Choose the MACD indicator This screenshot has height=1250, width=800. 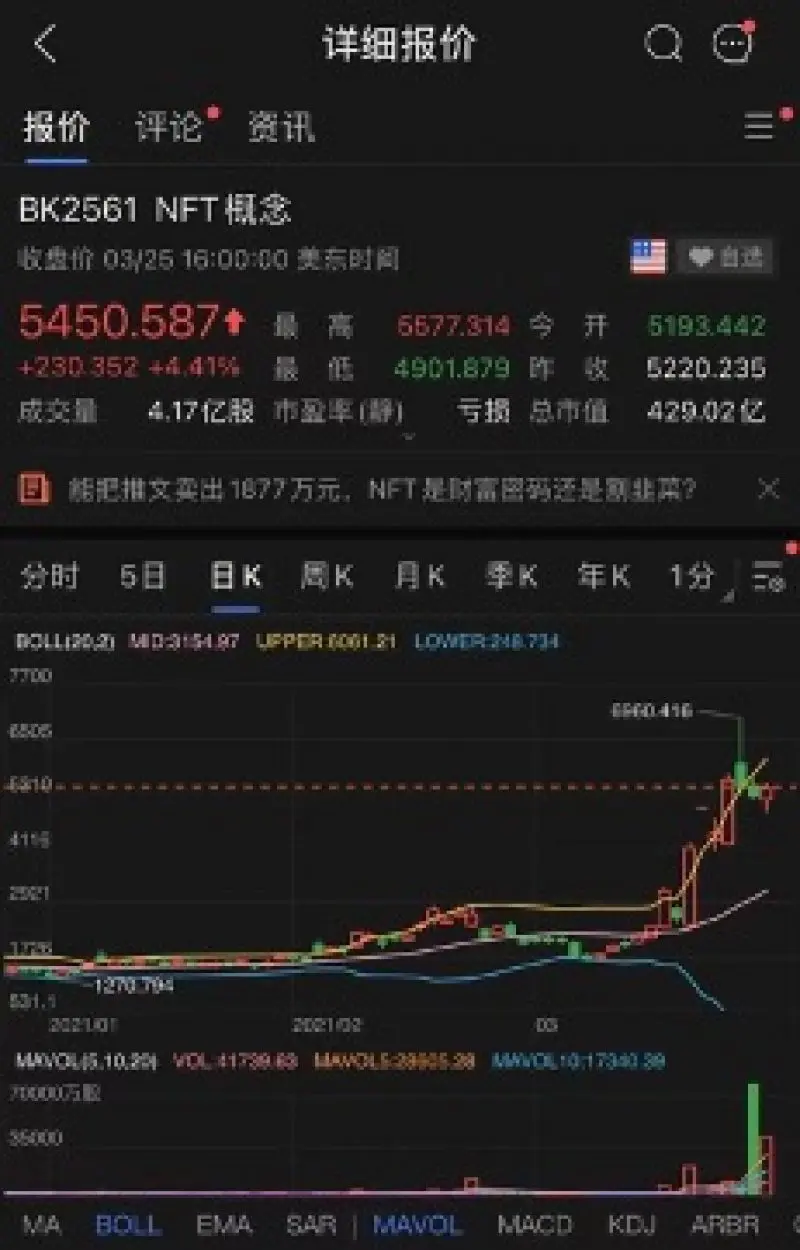tap(534, 1225)
